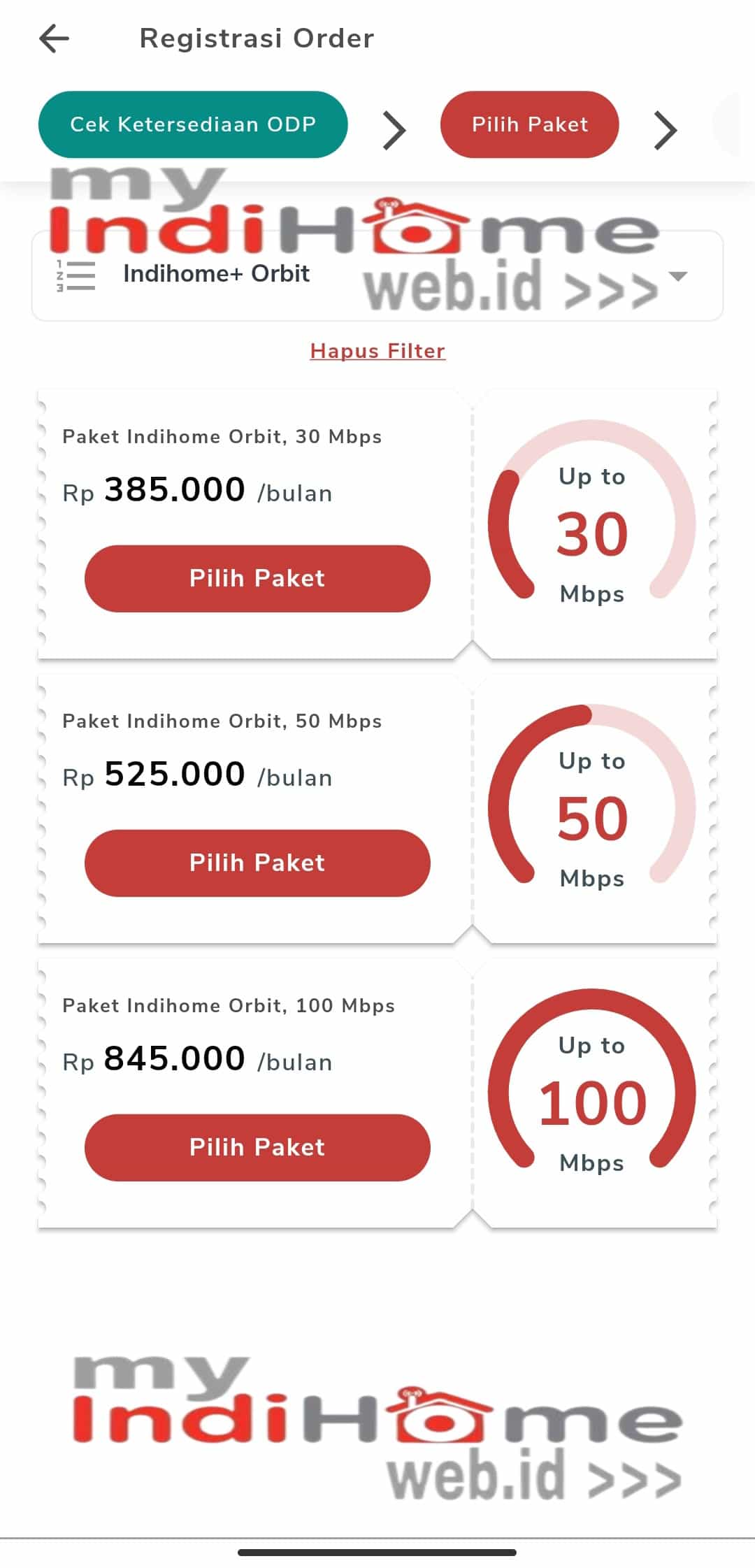Screen dimensions: 755x1568
Task: Choose the 50 Mbps Orbit package
Action: point(257,863)
